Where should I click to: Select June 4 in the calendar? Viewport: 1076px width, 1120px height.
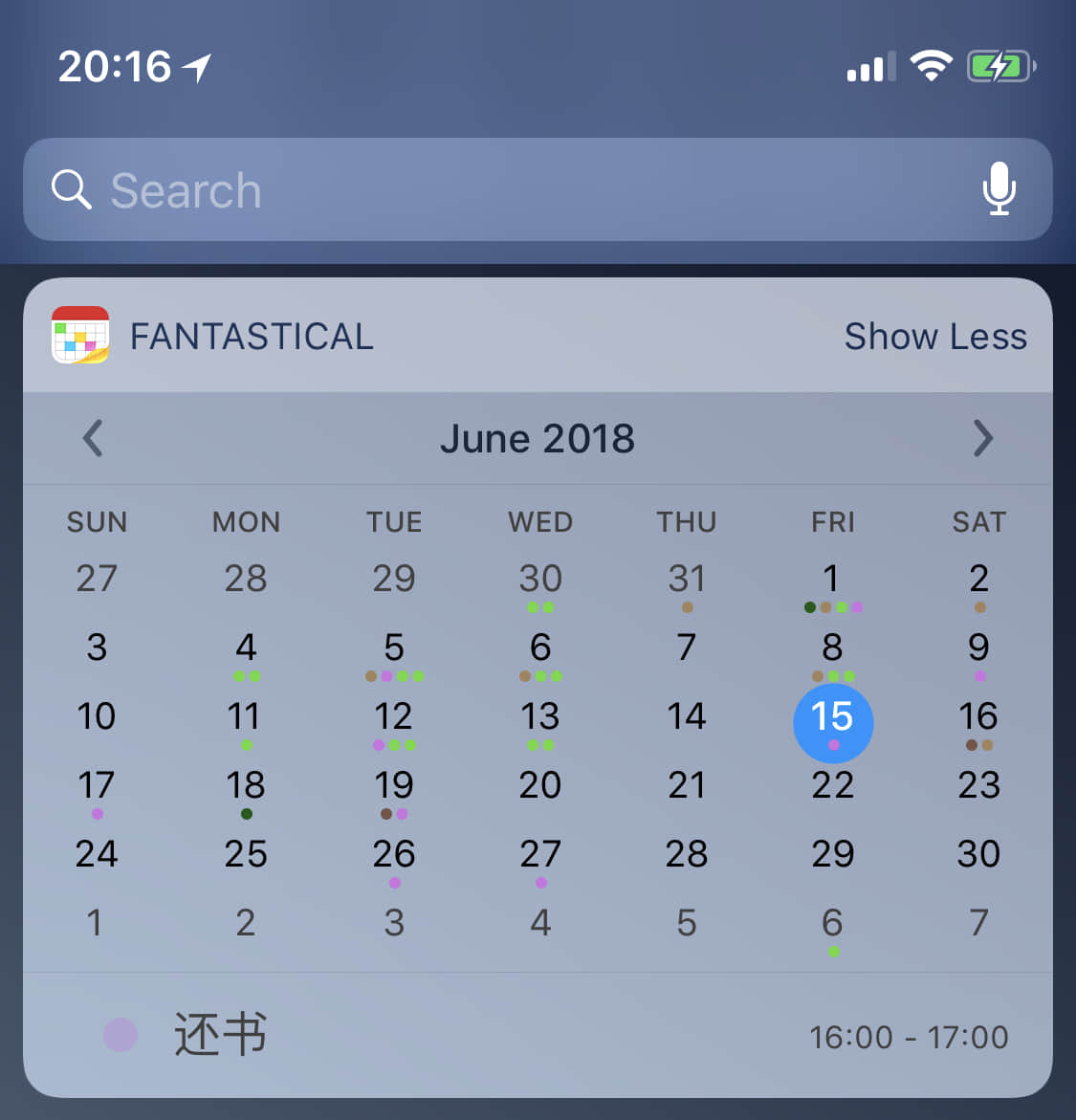click(246, 649)
